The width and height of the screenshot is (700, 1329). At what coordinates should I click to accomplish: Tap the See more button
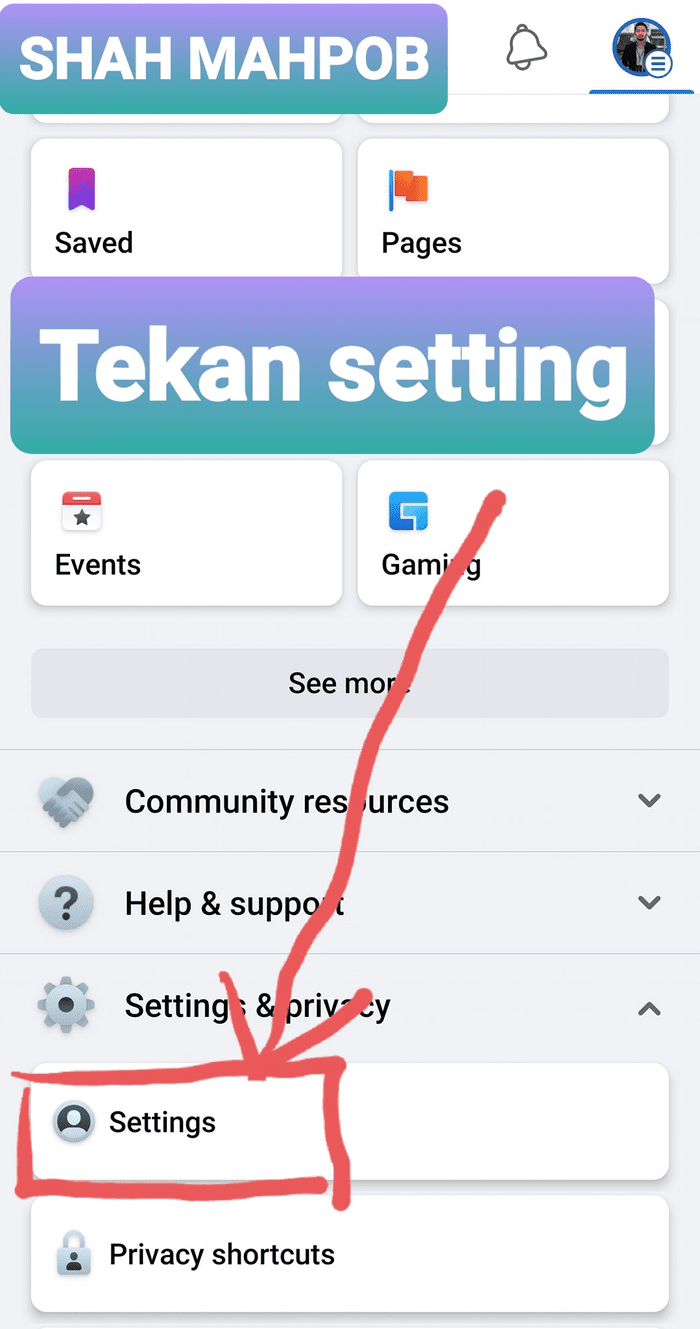(x=350, y=683)
